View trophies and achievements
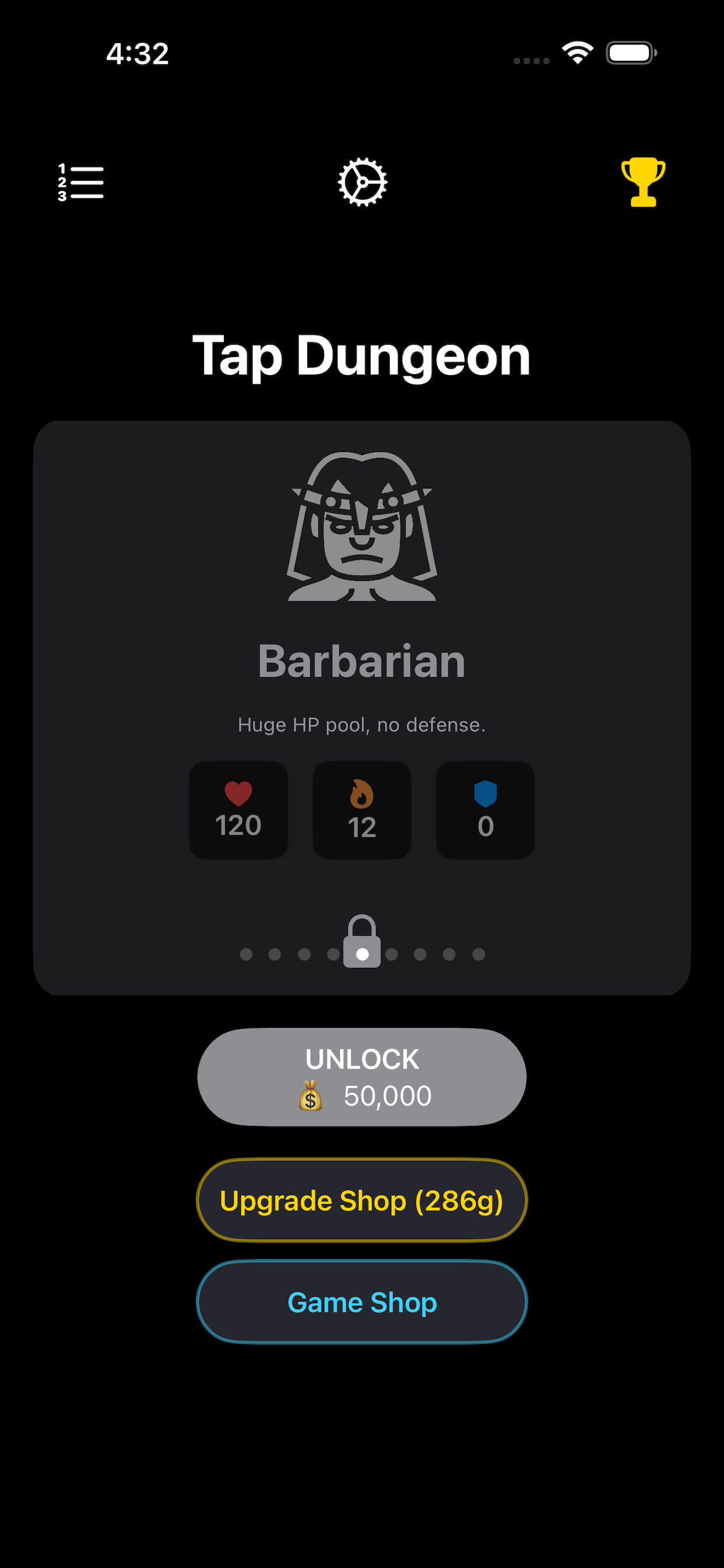 [x=642, y=181]
